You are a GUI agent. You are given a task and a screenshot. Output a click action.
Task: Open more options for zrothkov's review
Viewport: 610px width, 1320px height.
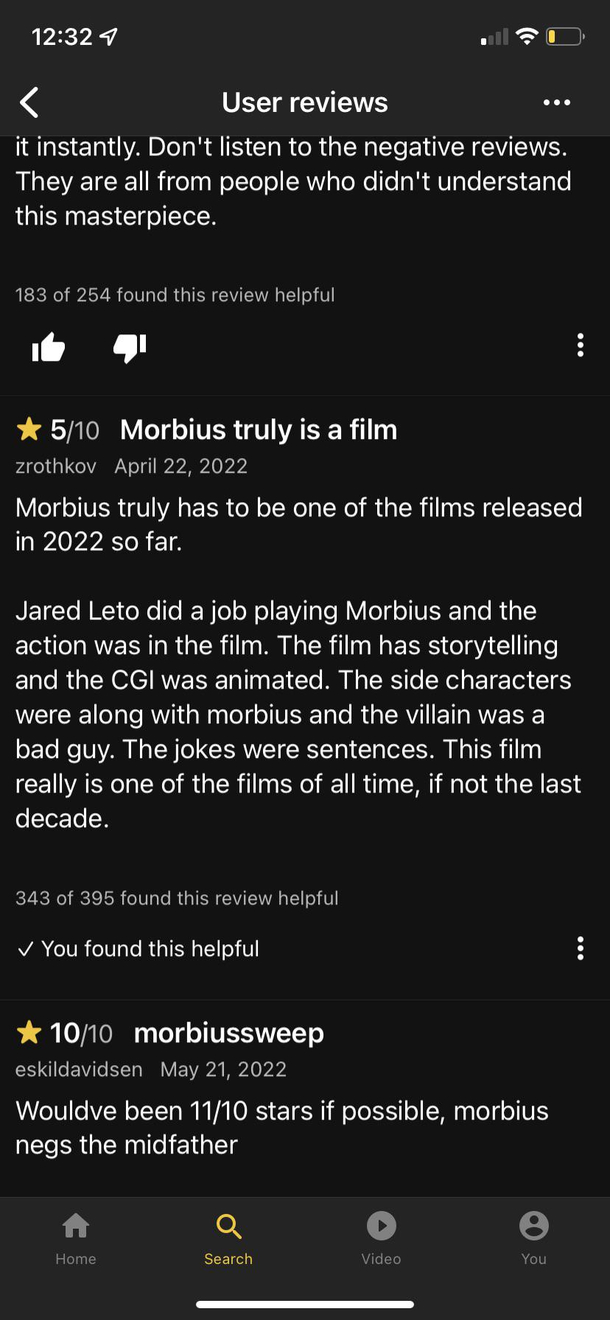580,949
